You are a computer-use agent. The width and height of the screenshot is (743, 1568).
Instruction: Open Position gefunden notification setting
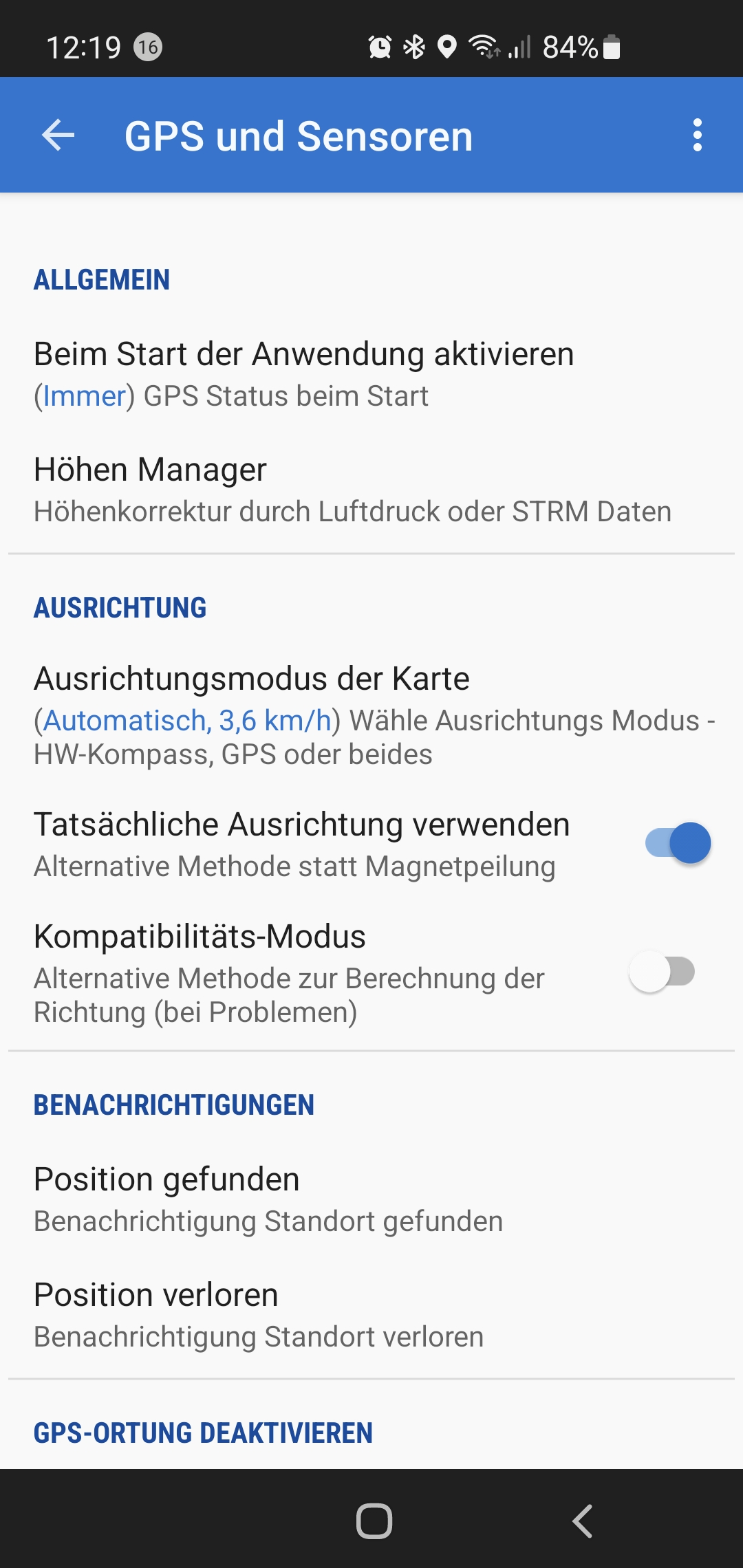[268, 1199]
